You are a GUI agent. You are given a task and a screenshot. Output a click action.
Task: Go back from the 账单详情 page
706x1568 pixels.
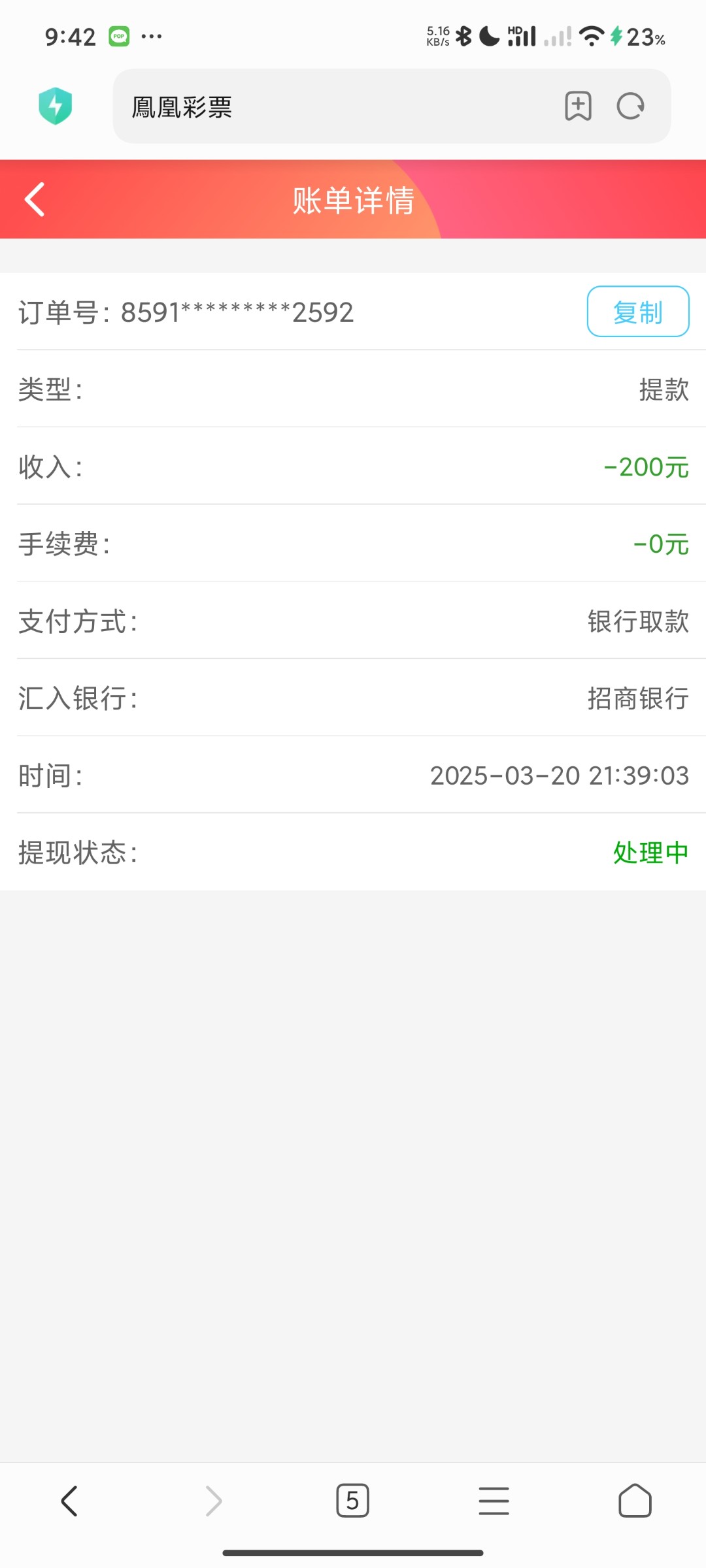pyautogui.click(x=35, y=199)
